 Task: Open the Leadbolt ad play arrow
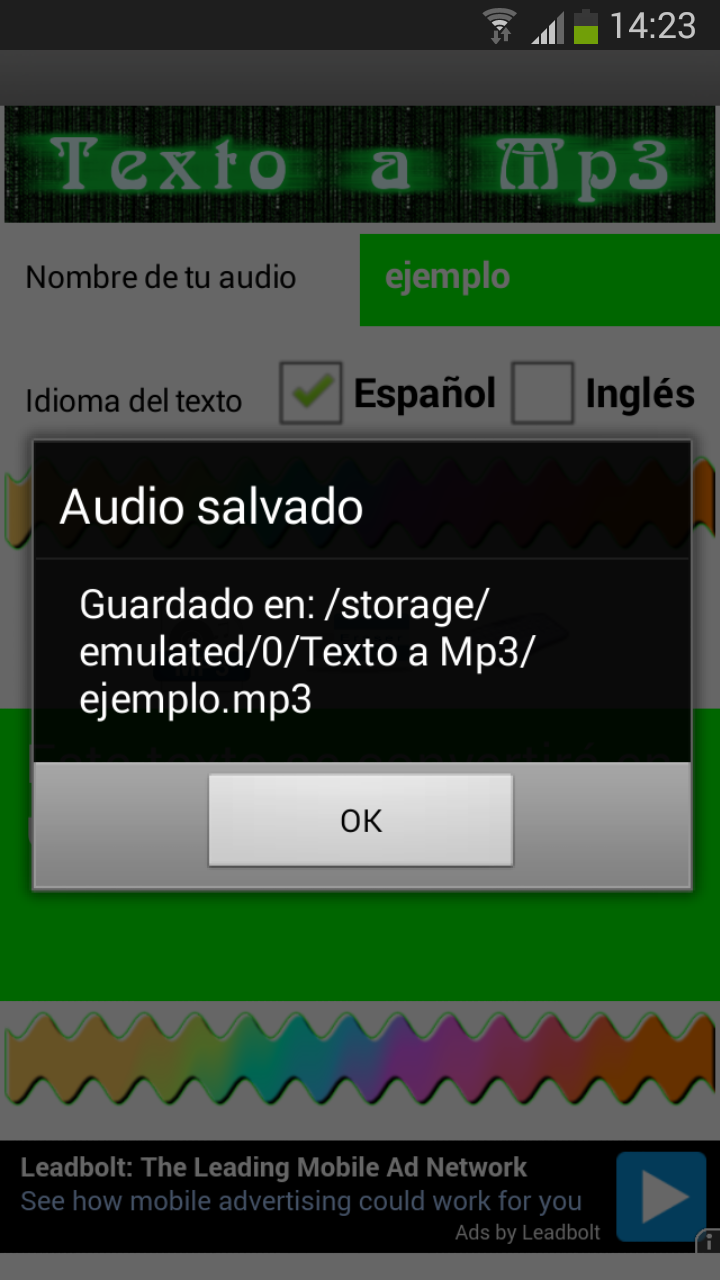click(x=661, y=1197)
